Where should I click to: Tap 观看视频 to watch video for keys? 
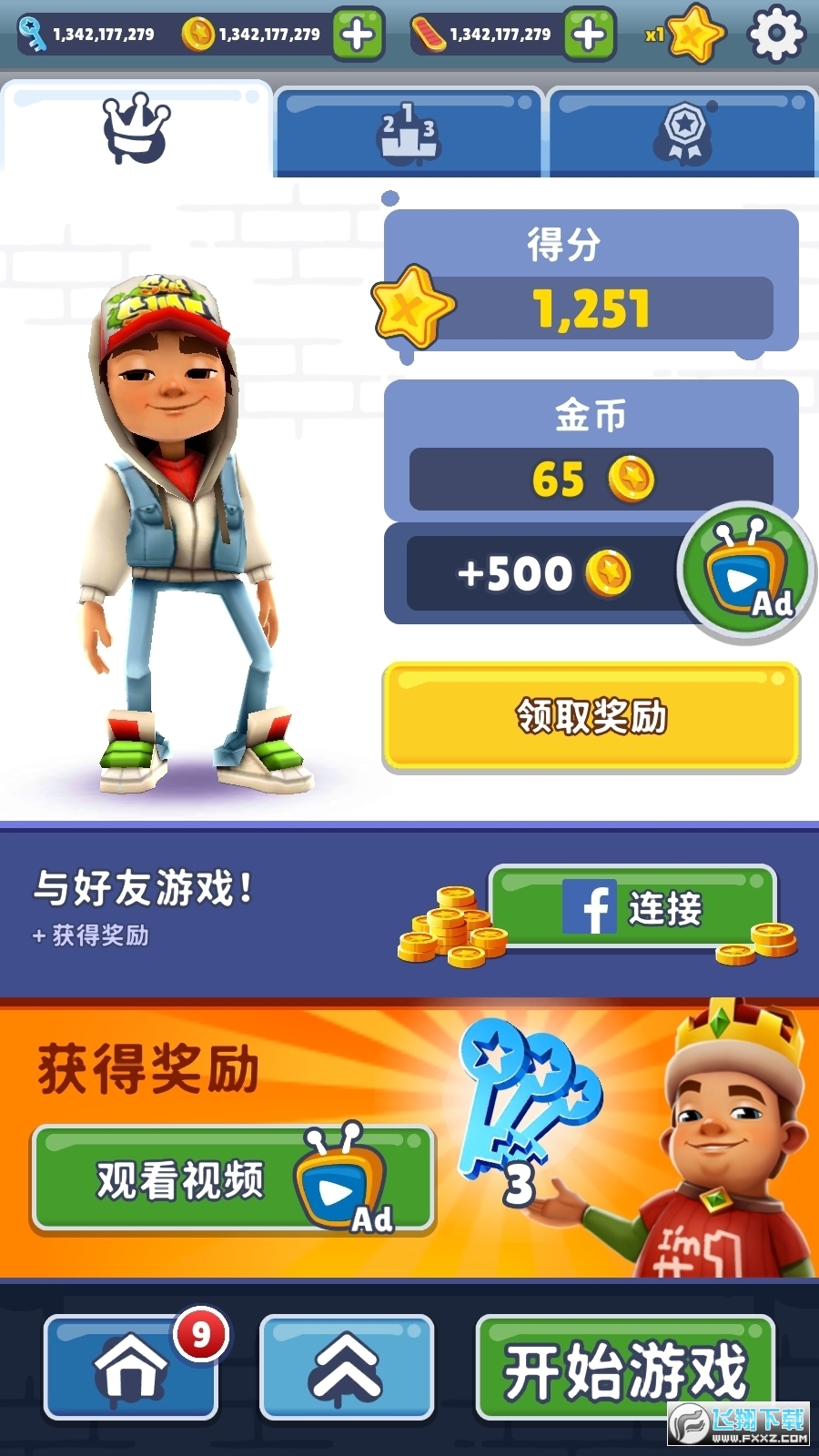(x=233, y=1180)
